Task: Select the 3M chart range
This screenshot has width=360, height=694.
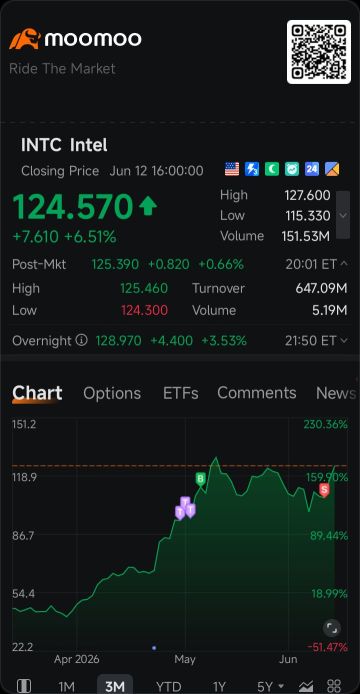Action: [115, 686]
